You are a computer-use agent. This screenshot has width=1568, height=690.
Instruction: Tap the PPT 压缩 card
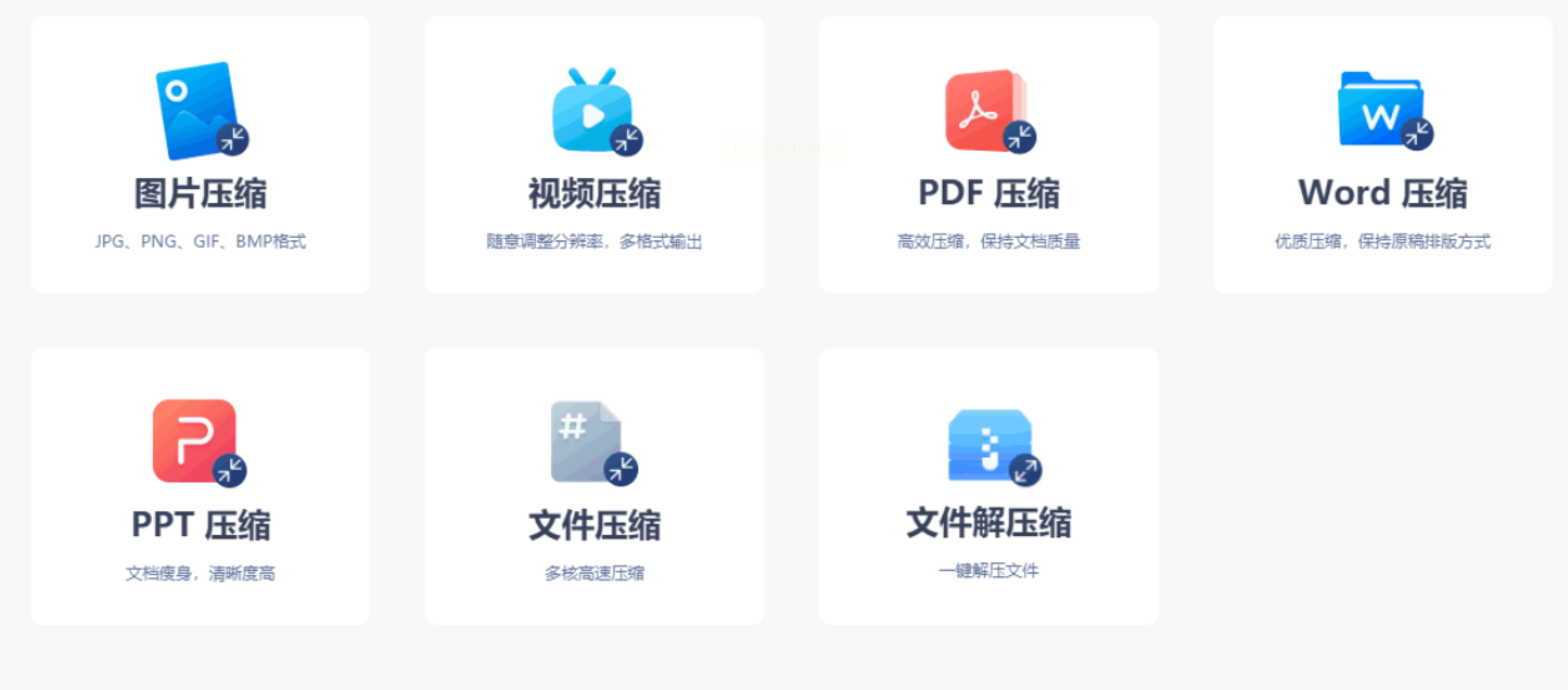click(200, 486)
